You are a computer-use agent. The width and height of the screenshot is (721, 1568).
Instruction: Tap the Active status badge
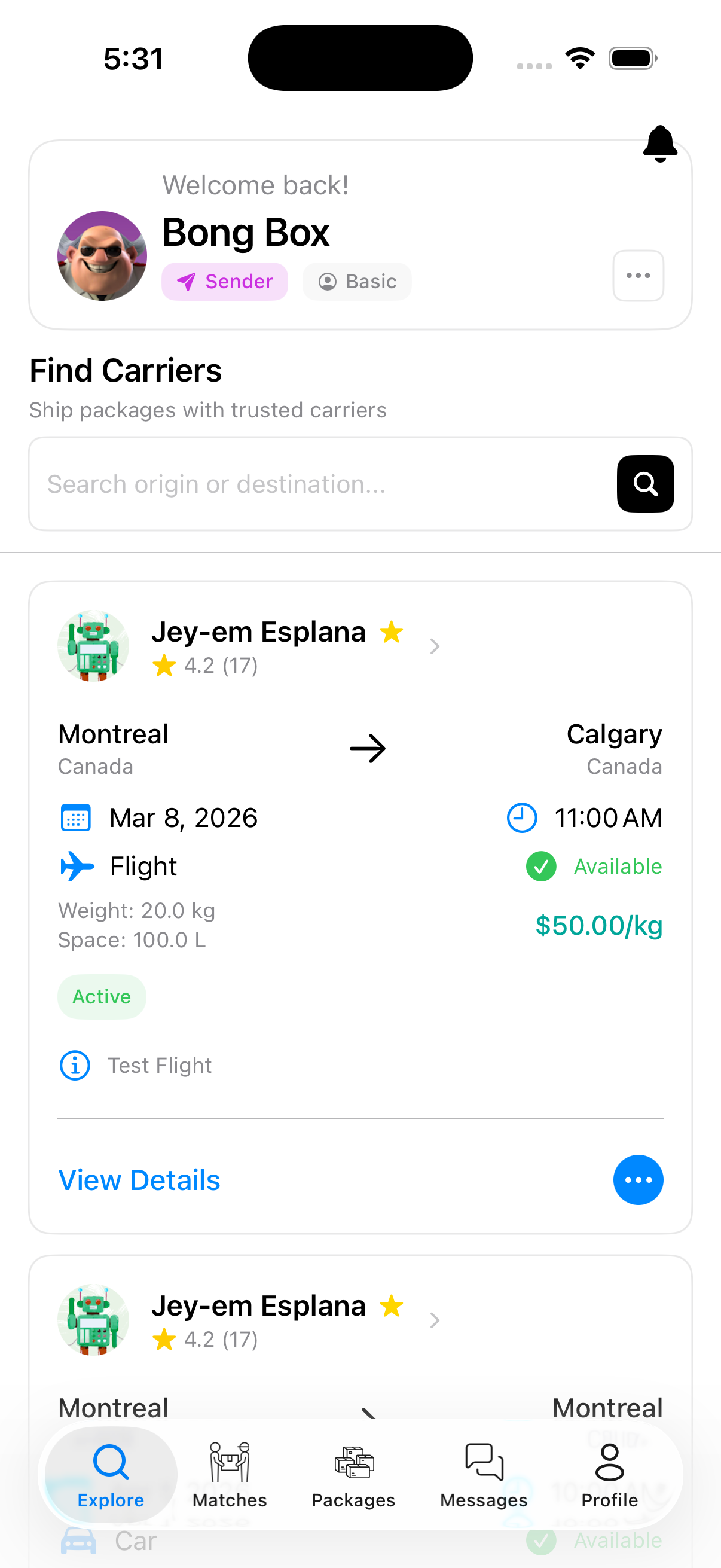coord(102,996)
